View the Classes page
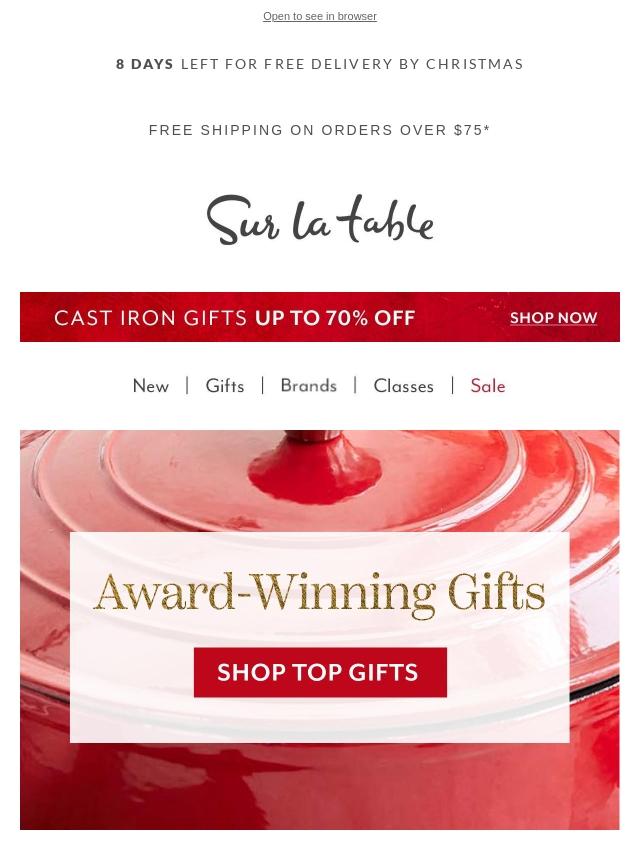This screenshot has width=640, height=854. (403, 386)
